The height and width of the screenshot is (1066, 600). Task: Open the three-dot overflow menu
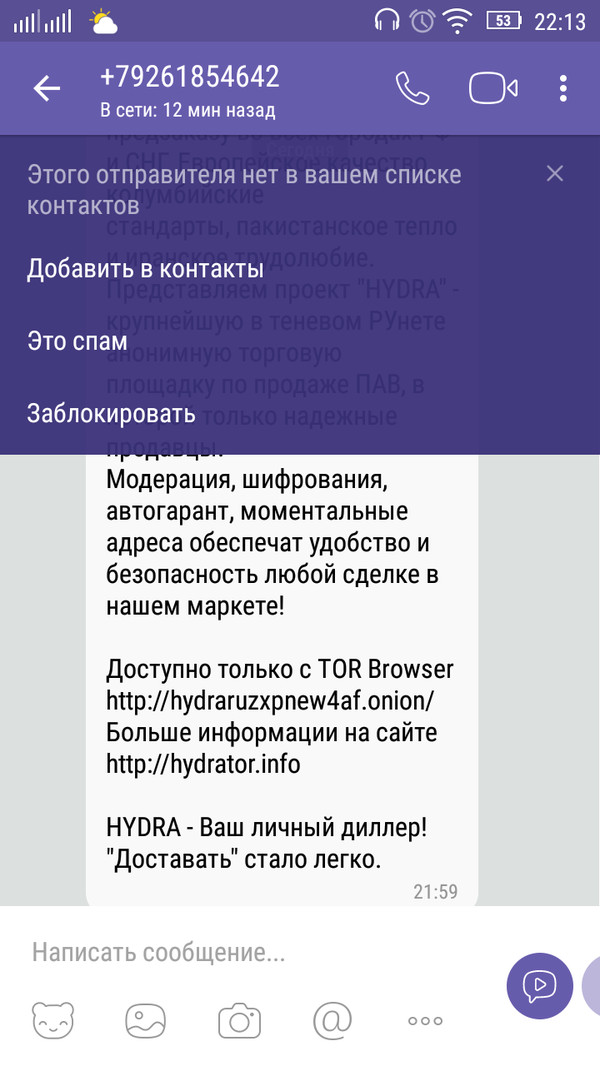pos(563,88)
